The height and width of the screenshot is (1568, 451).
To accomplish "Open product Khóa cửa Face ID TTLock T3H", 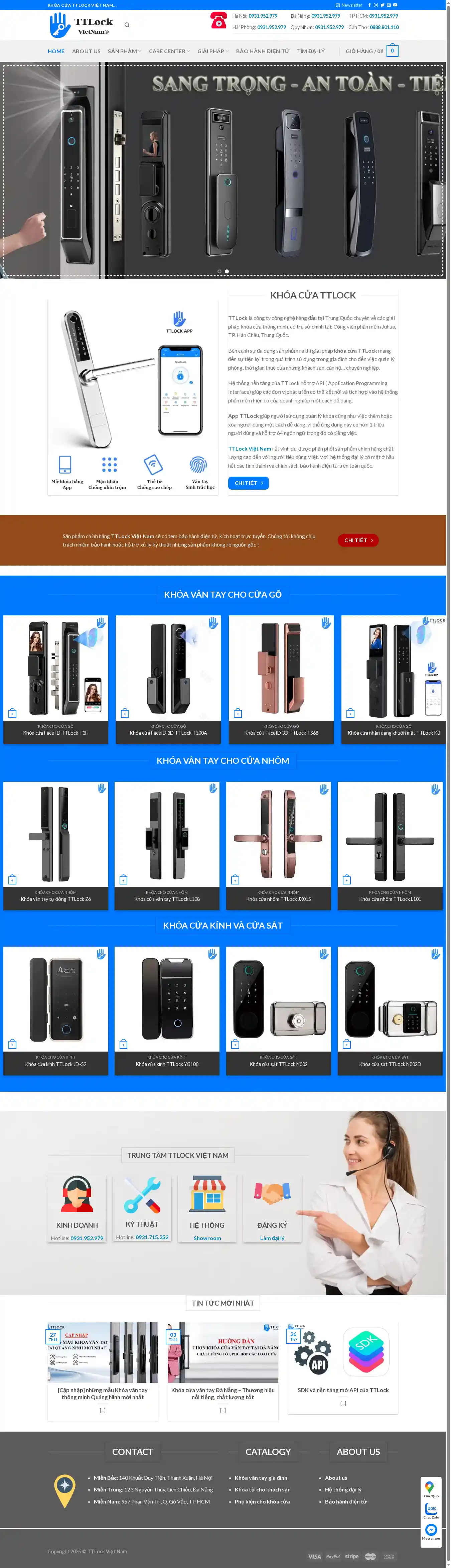I will (x=56, y=733).
